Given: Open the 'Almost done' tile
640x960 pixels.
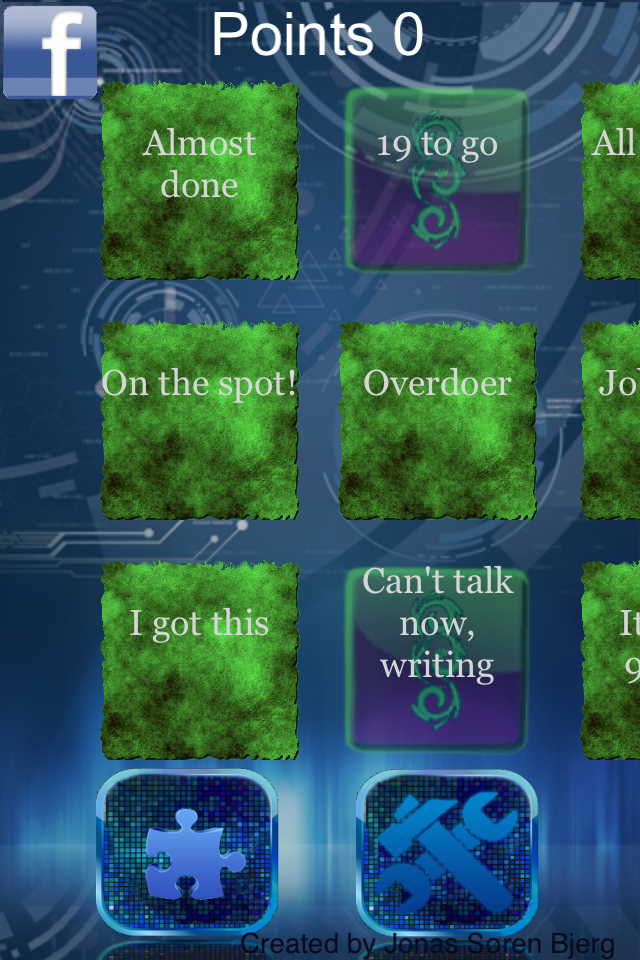Looking at the screenshot, I should point(200,180).
